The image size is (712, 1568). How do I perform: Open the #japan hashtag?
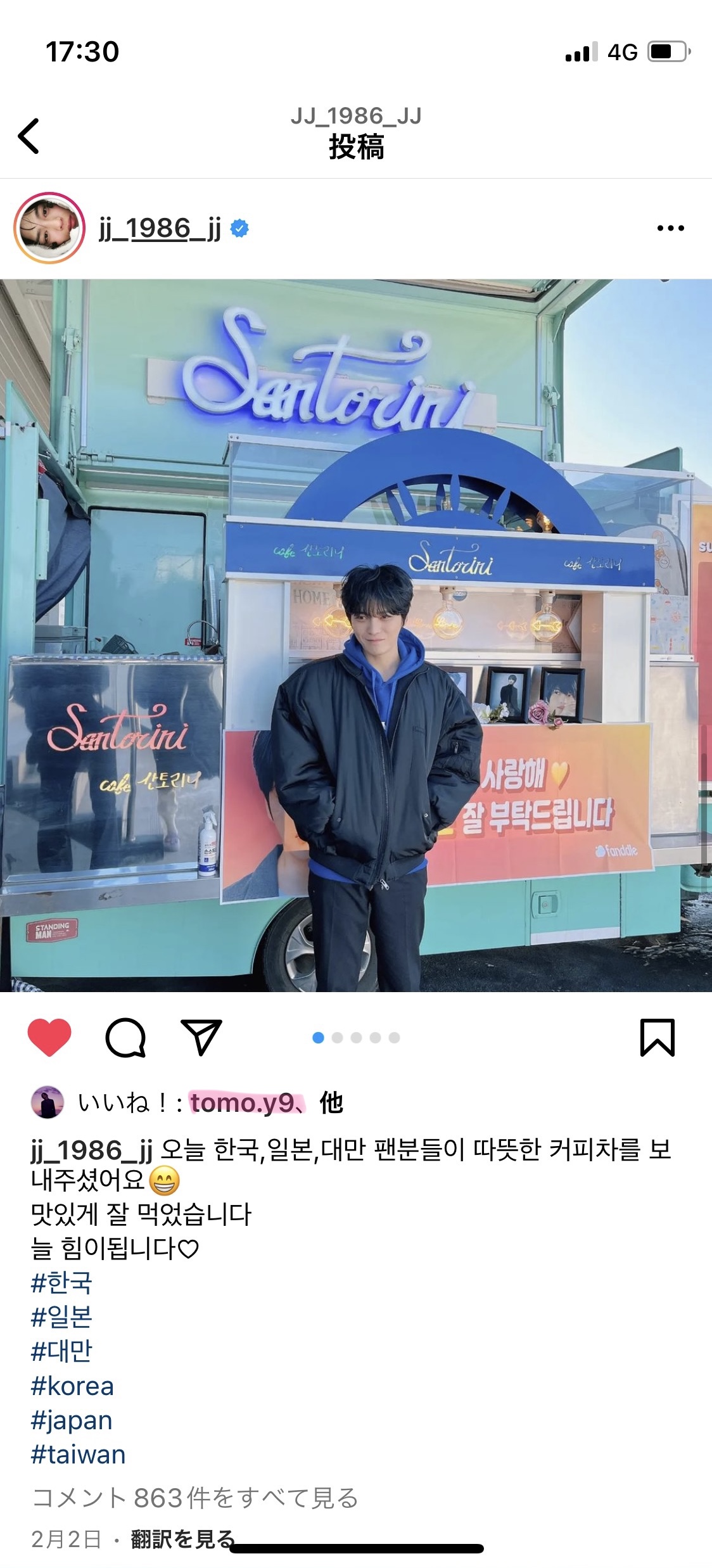[x=72, y=1421]
